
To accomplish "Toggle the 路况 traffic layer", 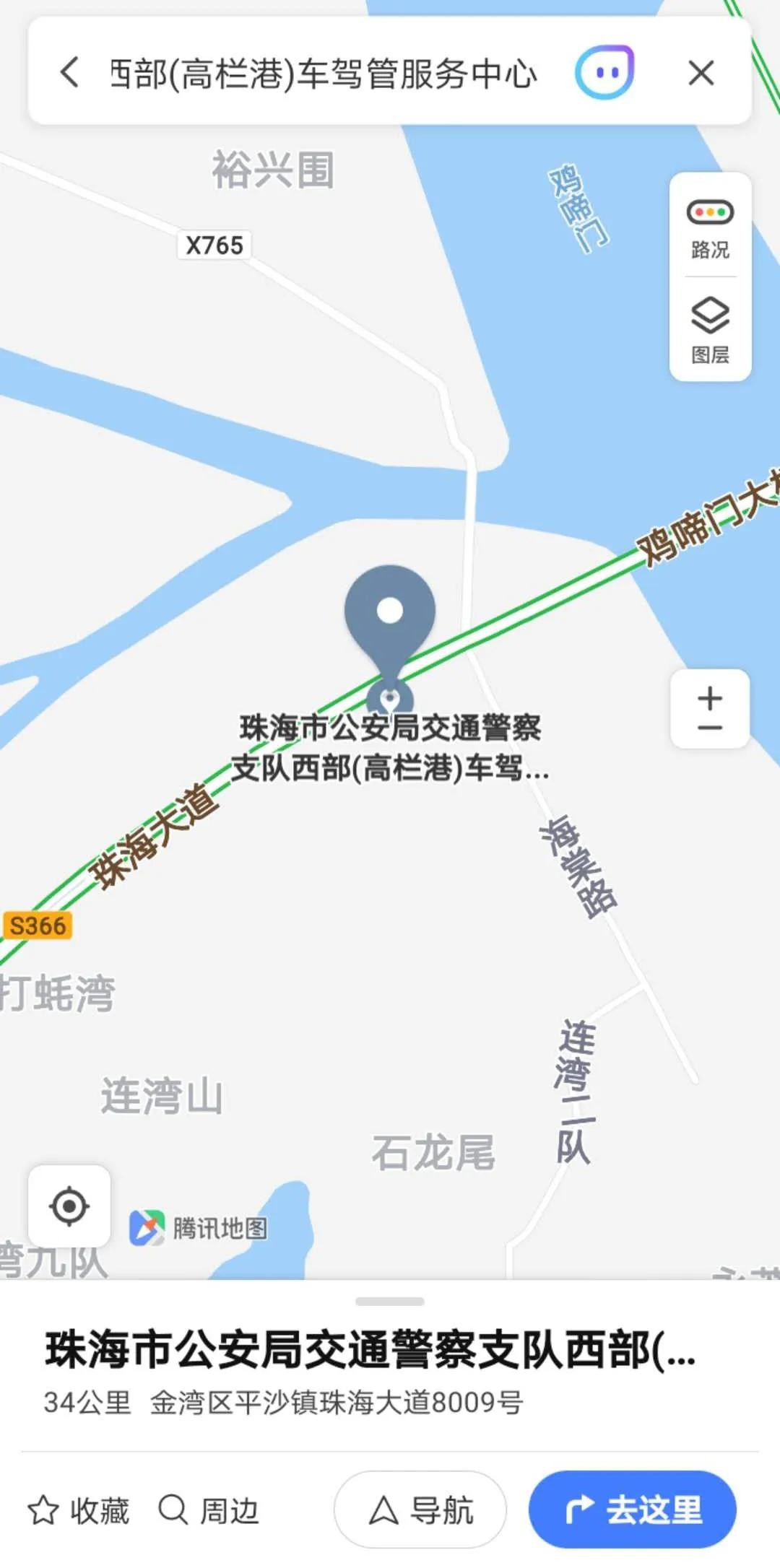I will (x=710, y=226).
